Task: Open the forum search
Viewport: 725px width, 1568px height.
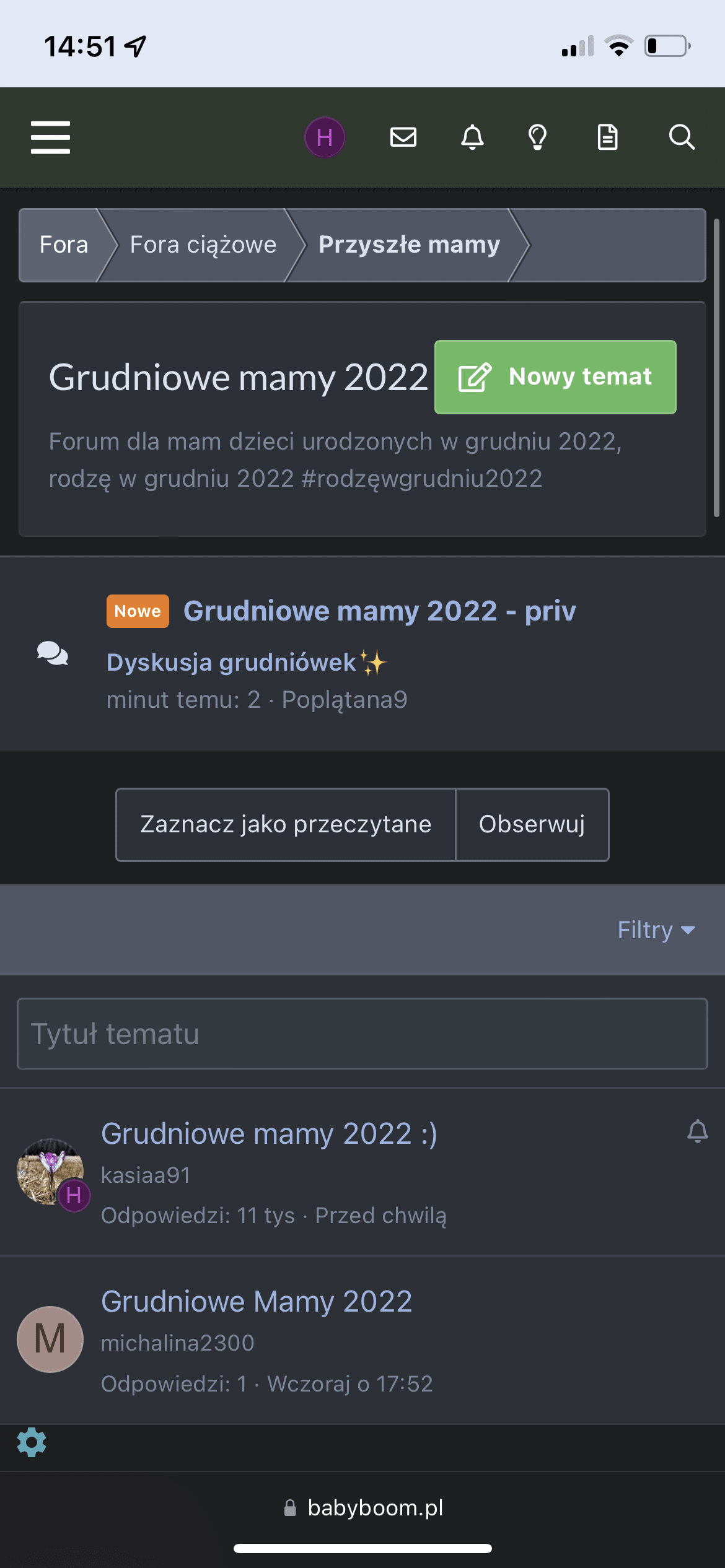Action: (682, 137)
